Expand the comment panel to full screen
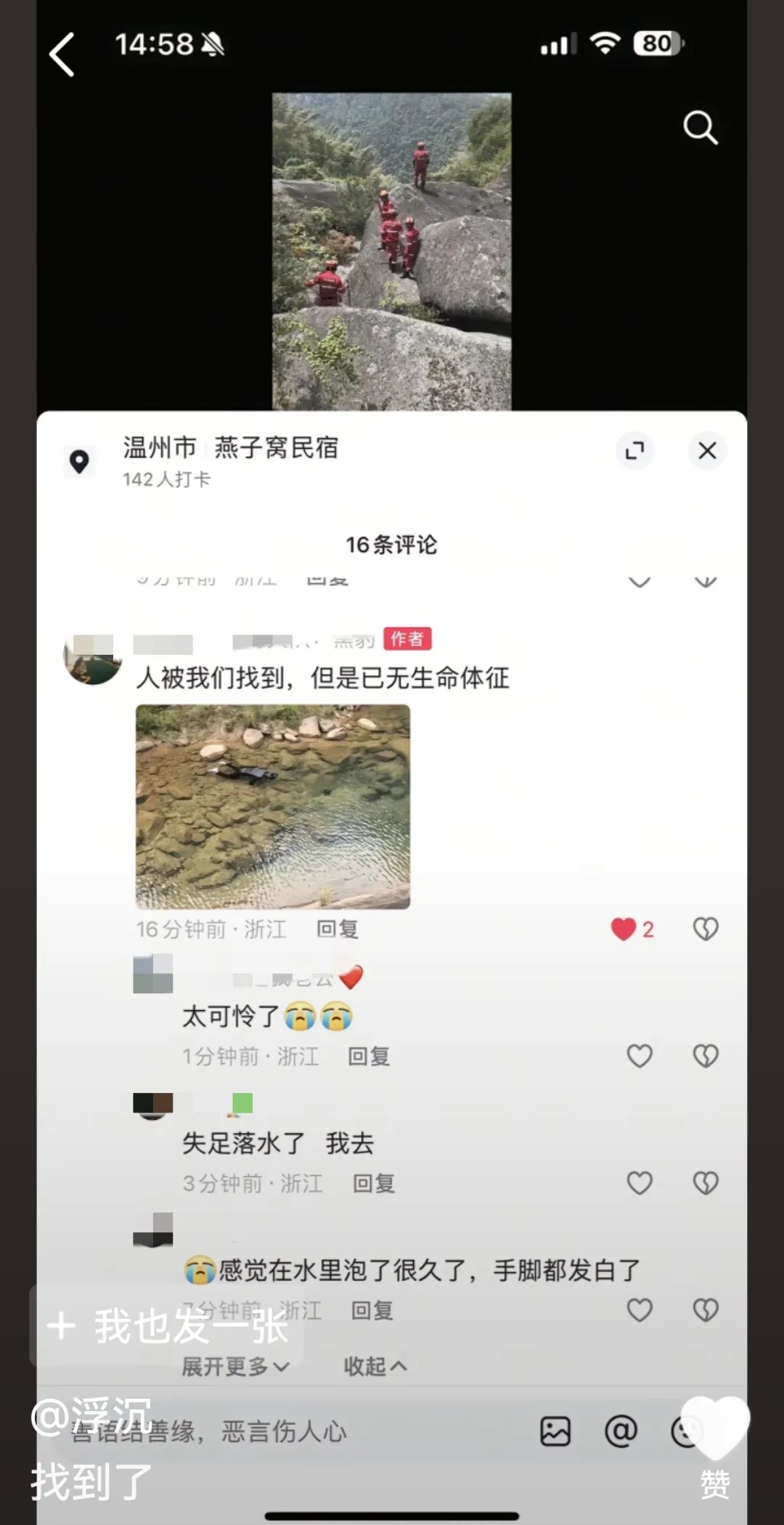Screen dimensions: 784x1525 634,450
